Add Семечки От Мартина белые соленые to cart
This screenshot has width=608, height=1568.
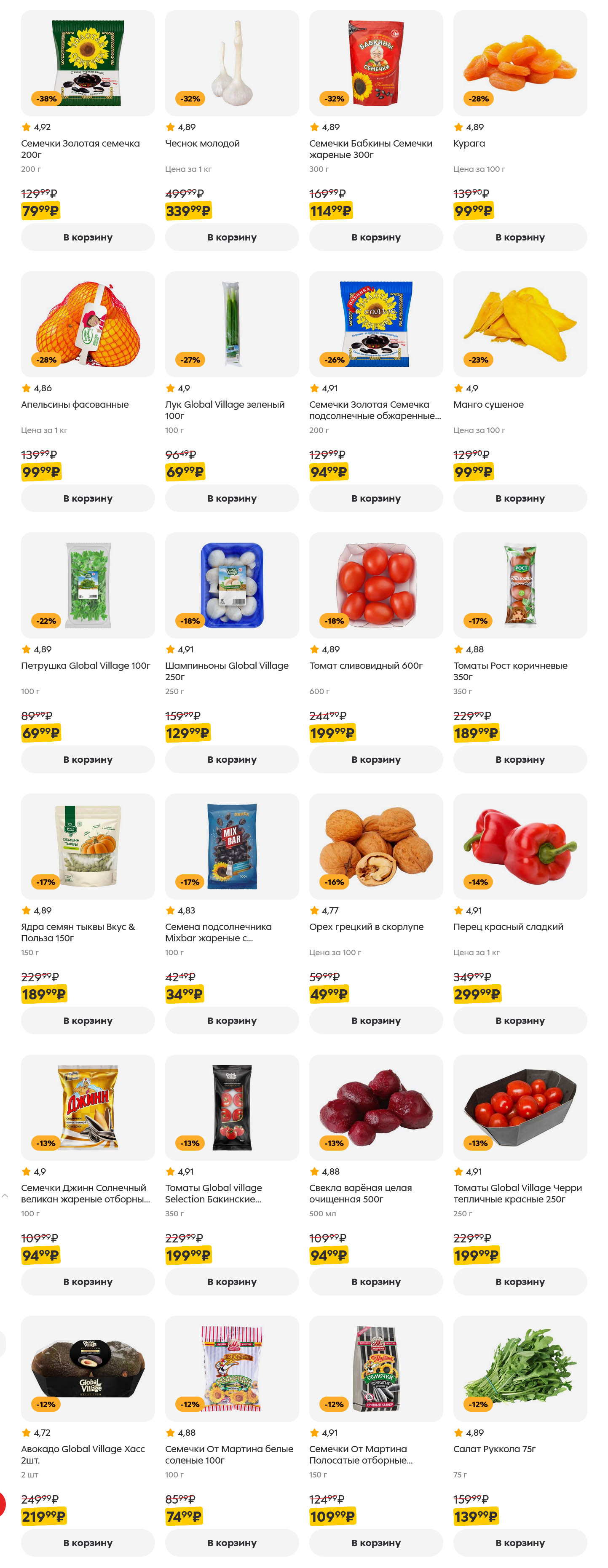[x=231, y=1542]
